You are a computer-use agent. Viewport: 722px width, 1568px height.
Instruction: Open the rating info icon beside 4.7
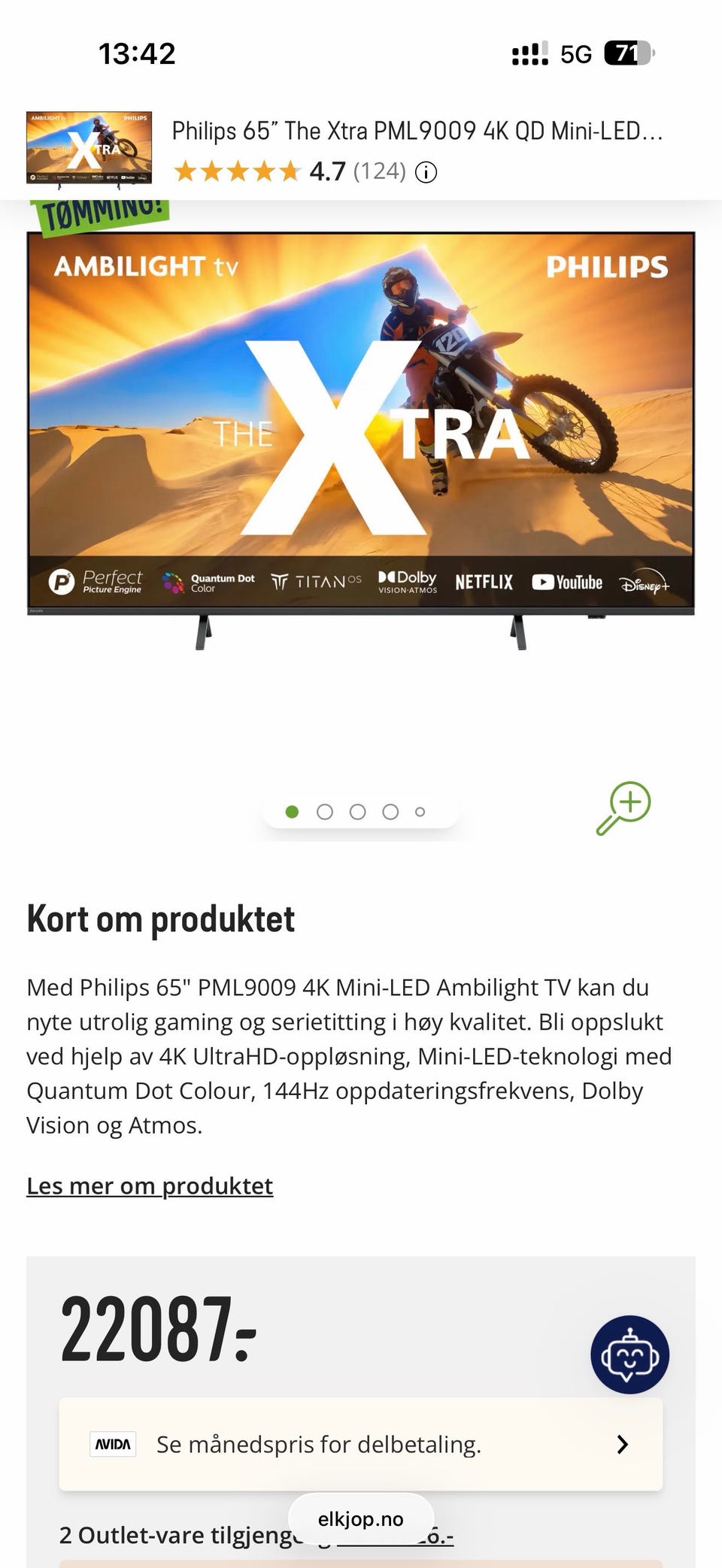pos(426,172)
